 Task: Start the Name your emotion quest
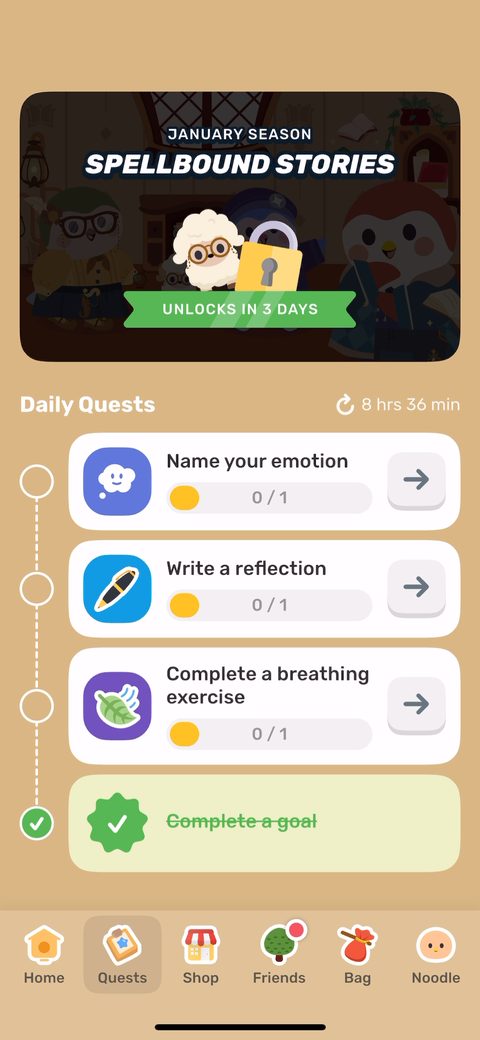coord(416,480)
